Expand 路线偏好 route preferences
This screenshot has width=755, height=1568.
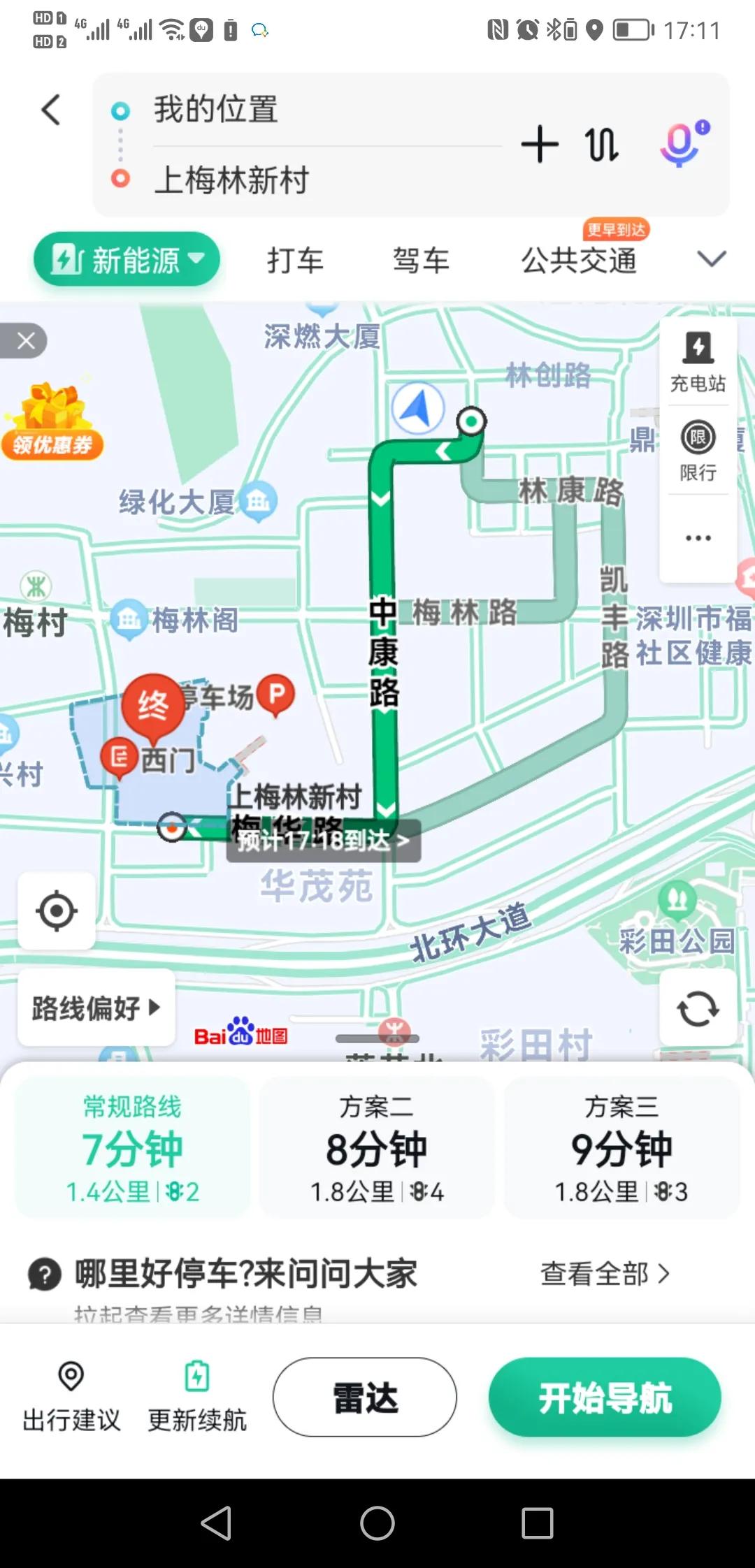coord(95,1006)
